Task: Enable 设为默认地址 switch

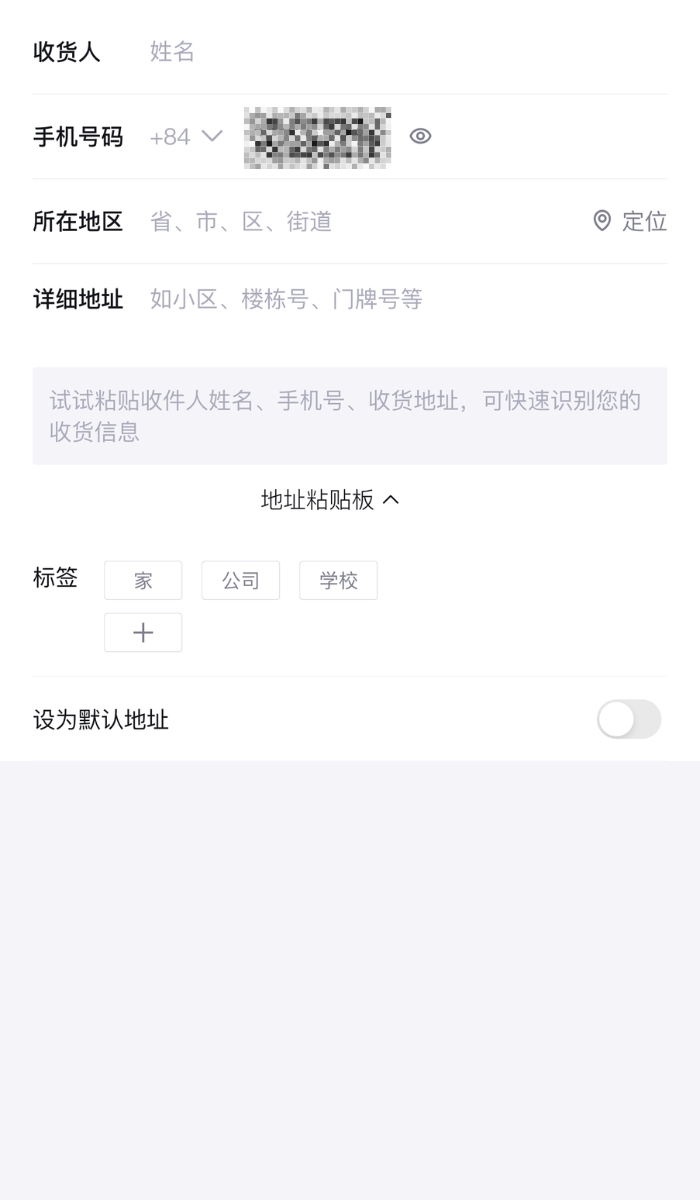Action: pyautogui.click(x=628, y=719)
